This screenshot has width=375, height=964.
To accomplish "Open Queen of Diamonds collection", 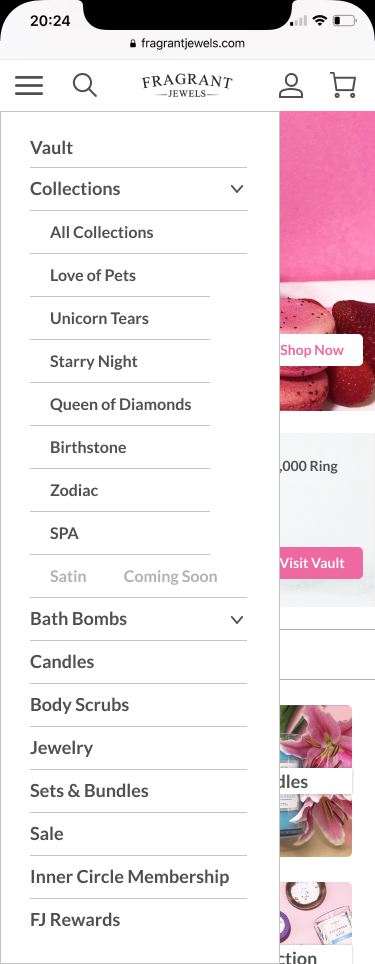I will (120, 405).
